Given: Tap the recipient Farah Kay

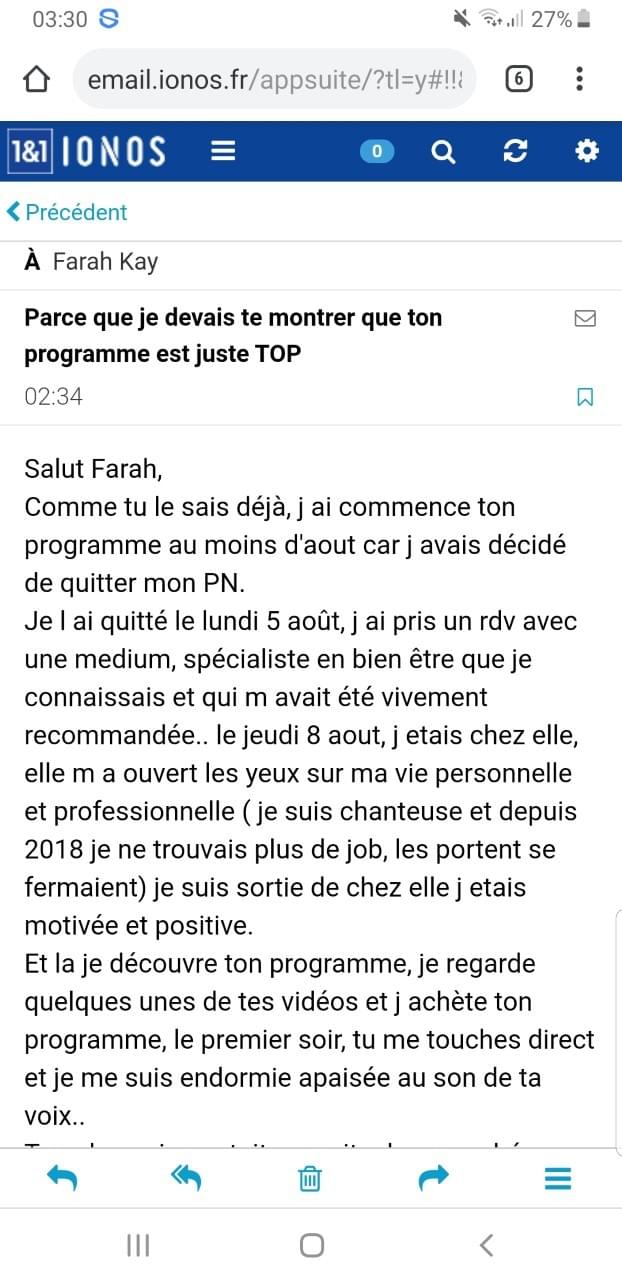Looking at the screenshot, I should click(105, 263).
